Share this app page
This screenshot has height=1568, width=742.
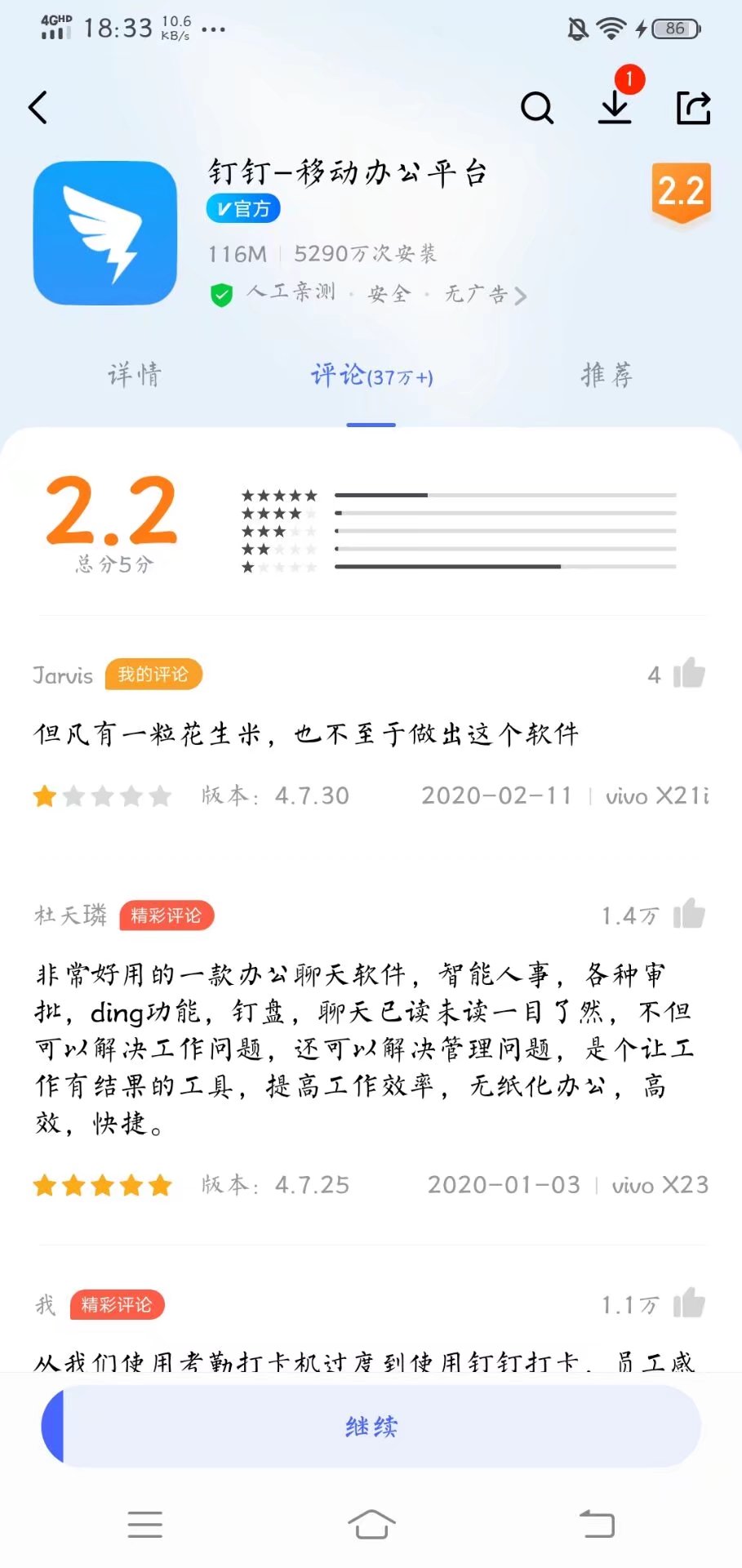[x=693, y=107]
